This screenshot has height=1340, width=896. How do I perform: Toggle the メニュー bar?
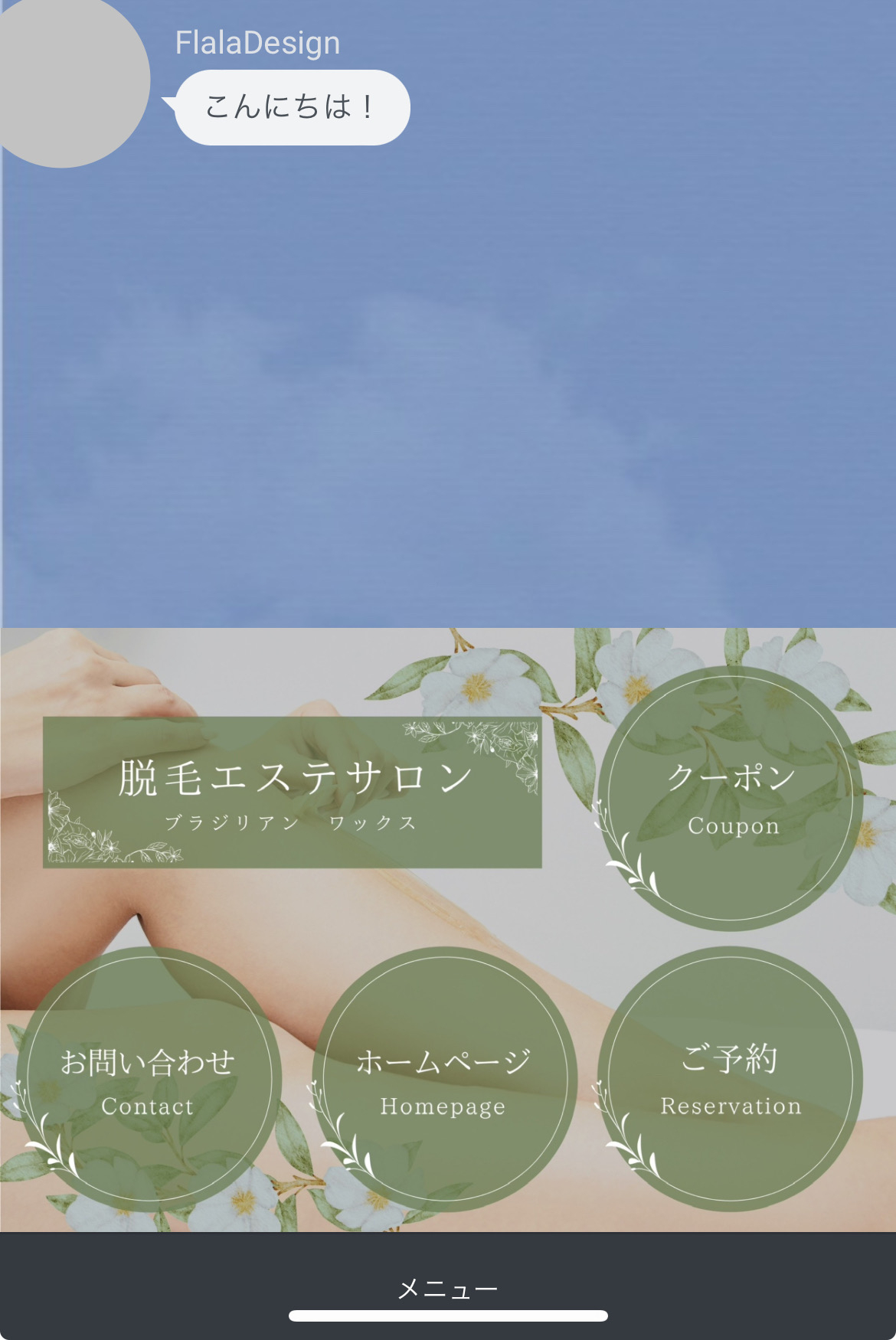pos(448,1289)
